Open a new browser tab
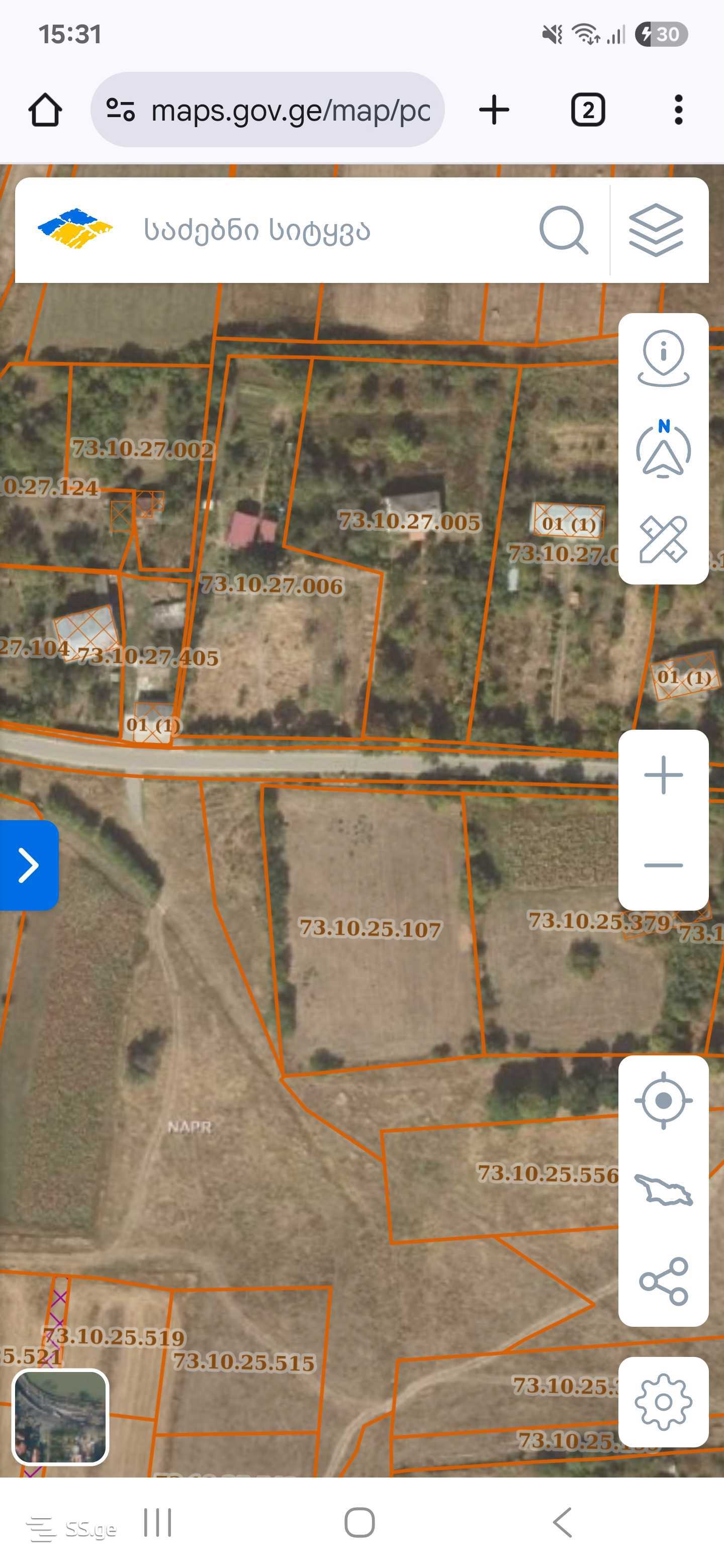Viewport: 724px width, 1568px height. coord(494,110)
